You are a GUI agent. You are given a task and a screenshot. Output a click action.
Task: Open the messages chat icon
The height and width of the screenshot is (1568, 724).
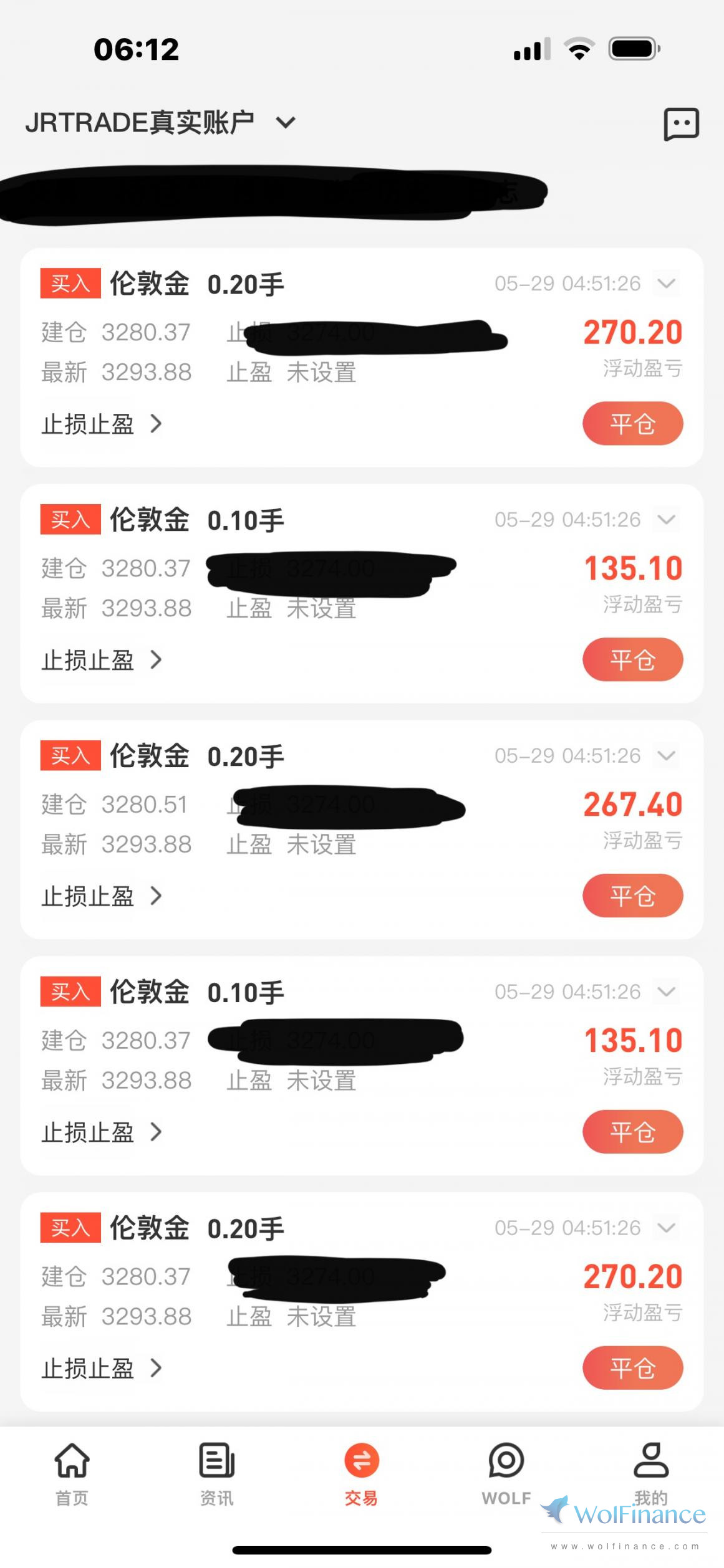(x=681, y=124)
